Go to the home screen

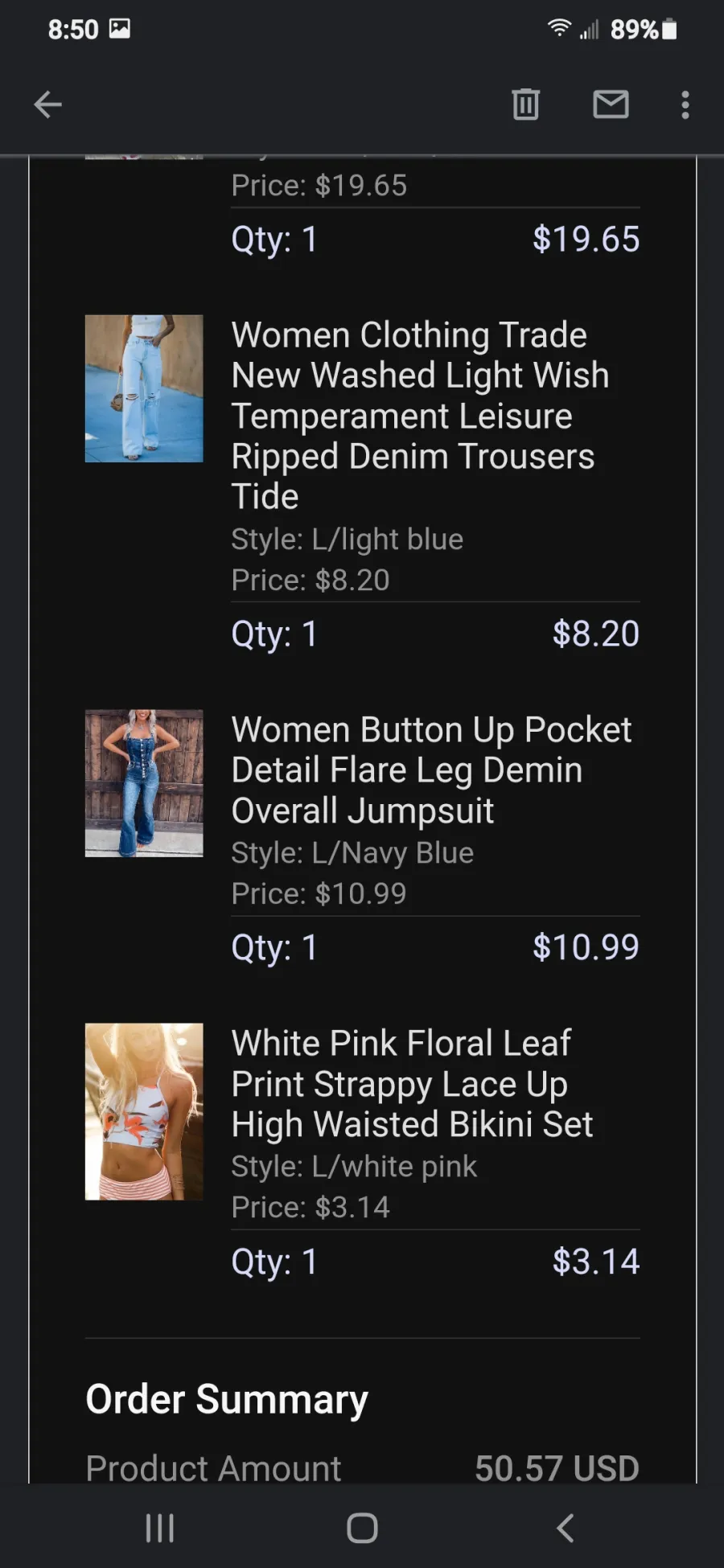click(362, 1528)
